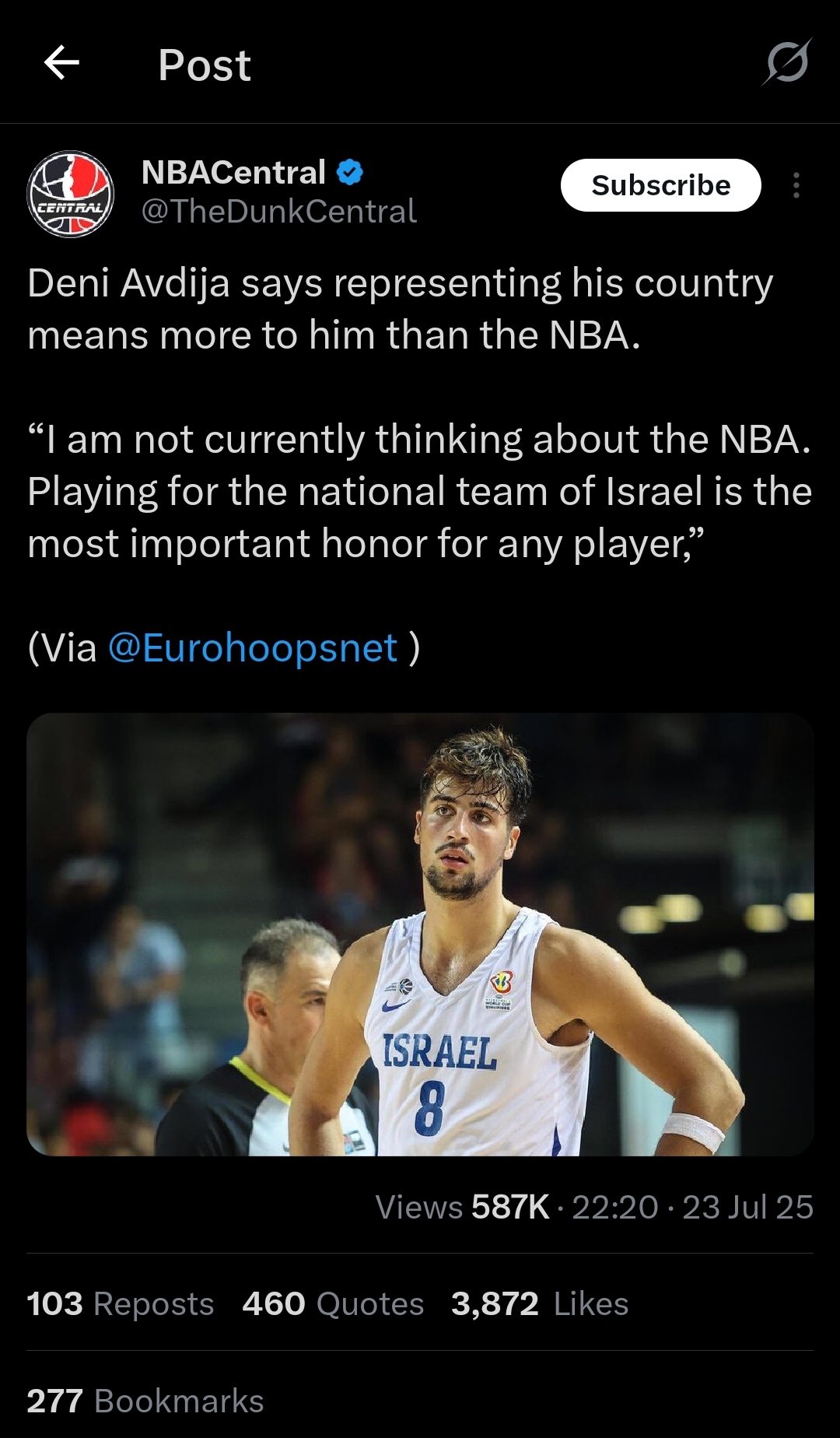The image size is (840, 1438).
Task: Go back using the arrow icon
Action: 62,63
